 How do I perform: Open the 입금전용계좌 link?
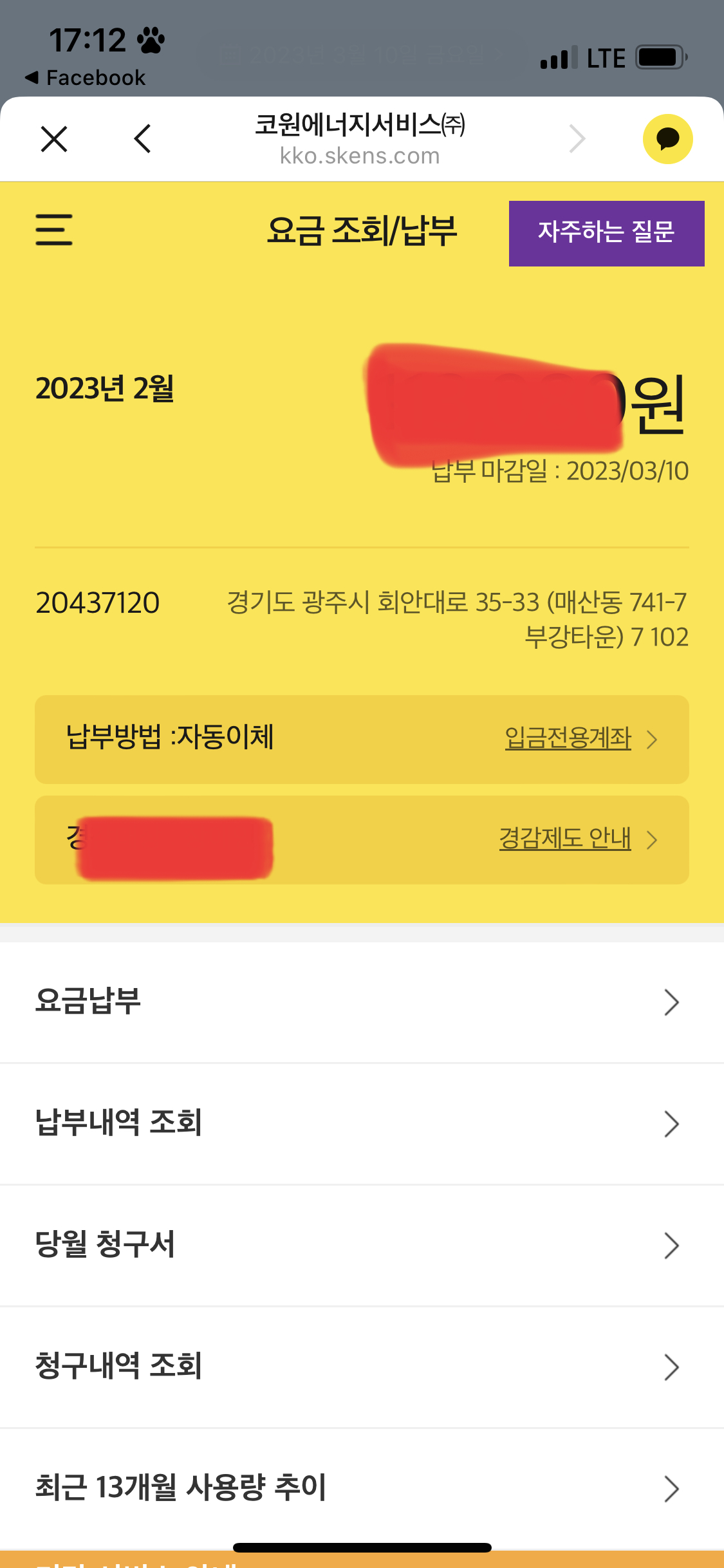(x=568, y=738)
